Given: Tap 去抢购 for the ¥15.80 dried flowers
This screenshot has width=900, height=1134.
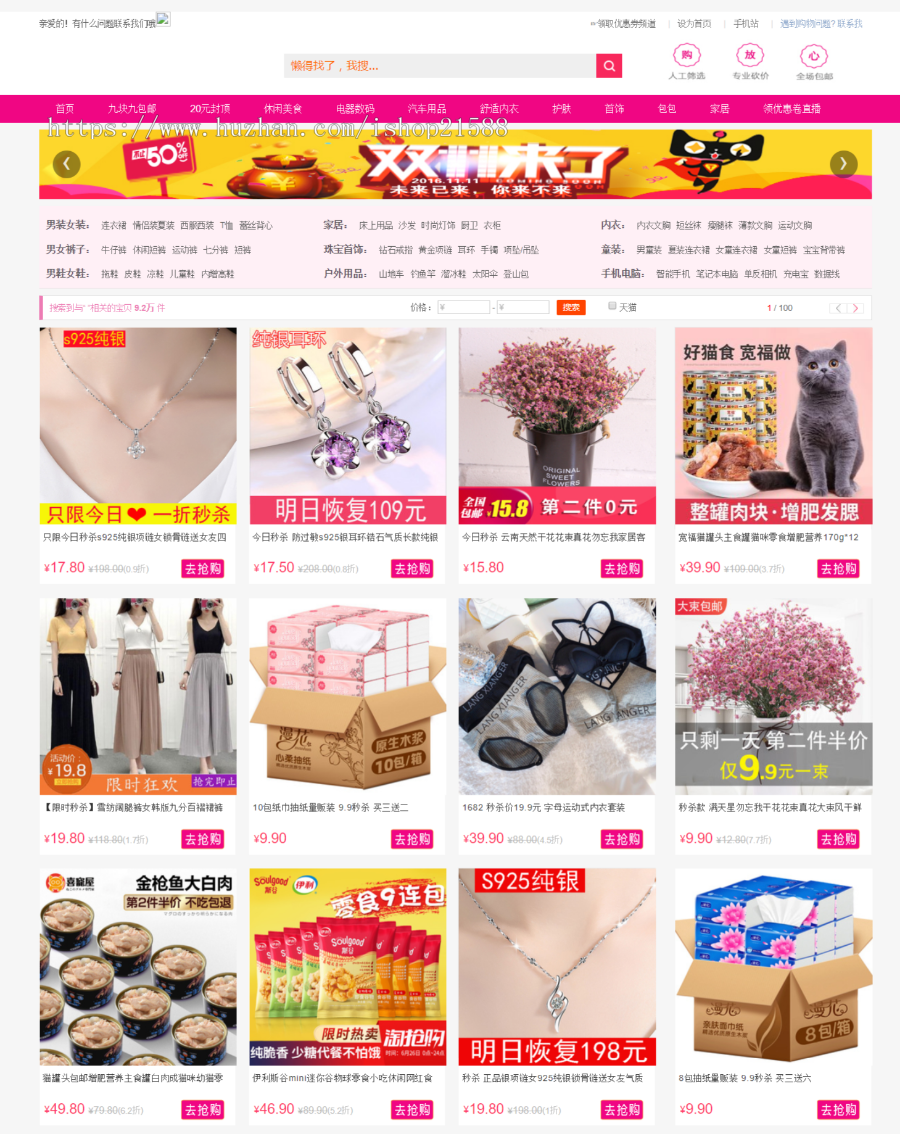Looking at the screenshot, I should (x=622, y=568).
